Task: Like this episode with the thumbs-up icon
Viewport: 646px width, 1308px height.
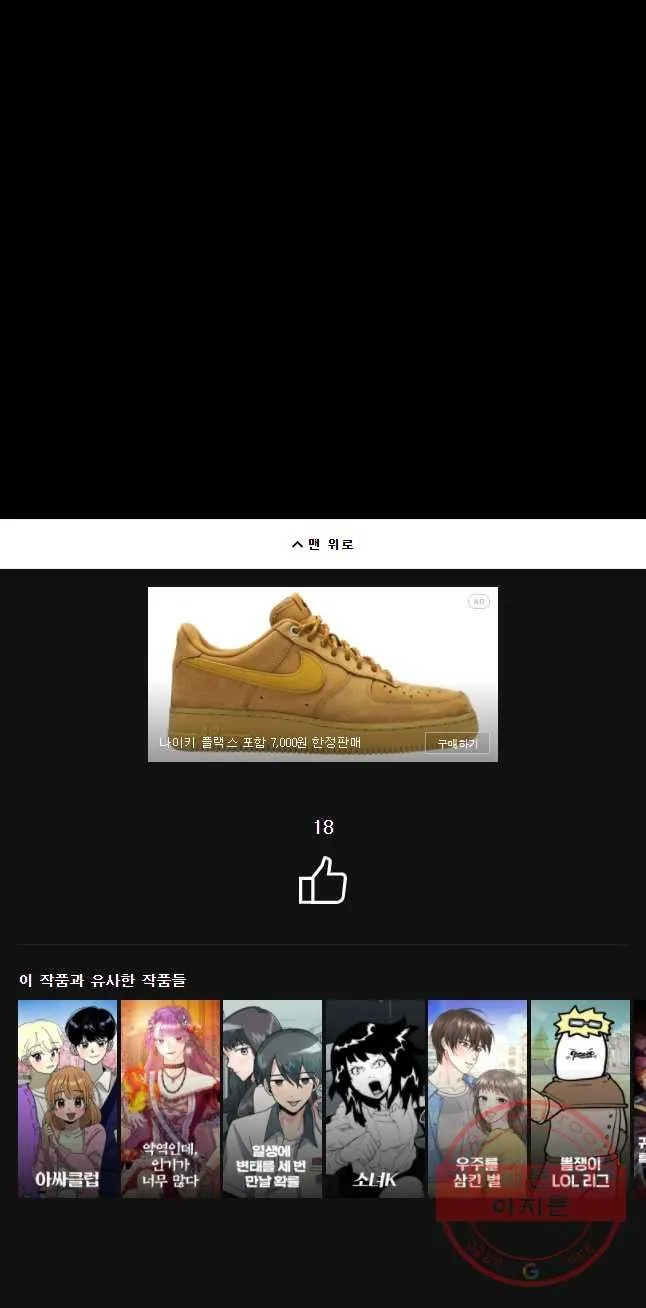Action: (x=323, y=881)
